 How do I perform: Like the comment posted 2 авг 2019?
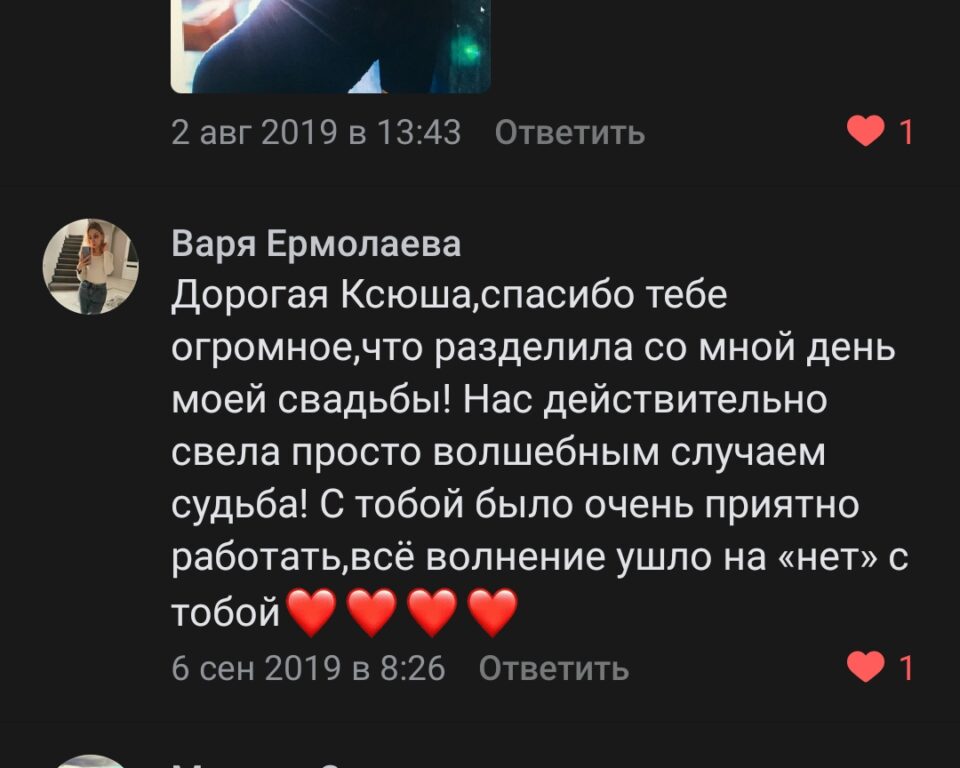866,132
